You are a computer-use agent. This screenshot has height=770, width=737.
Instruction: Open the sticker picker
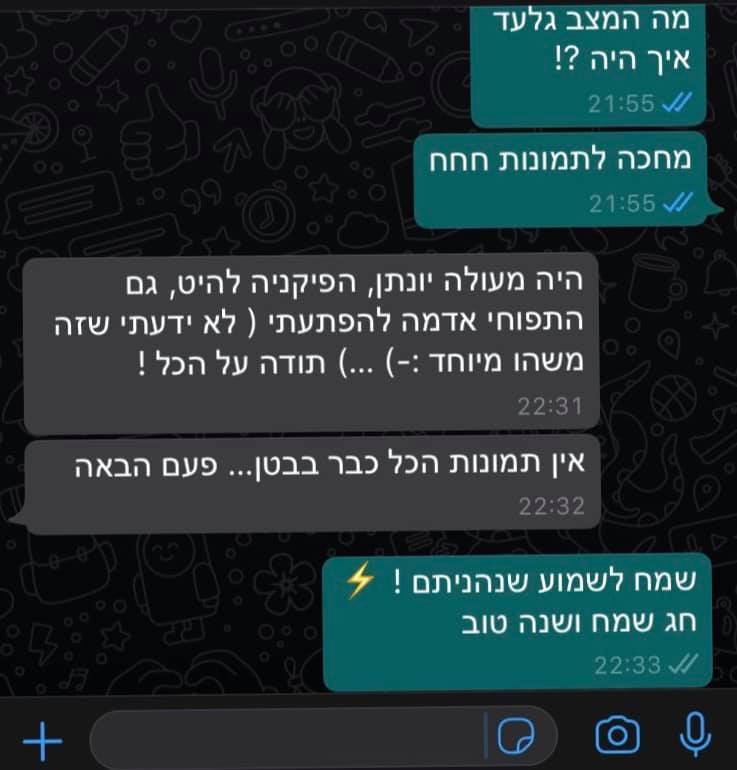[x=517, y=738]
